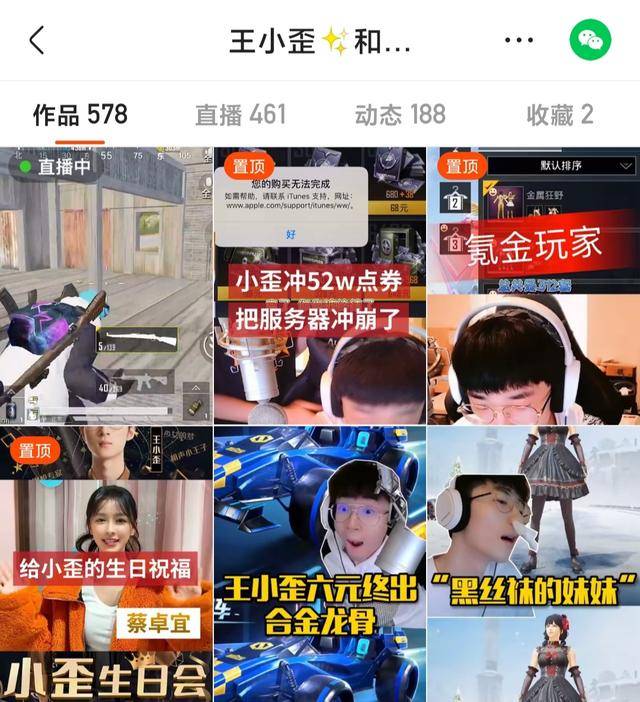
Task: Open the 氪金玩家 video
Action: (533, 285)
